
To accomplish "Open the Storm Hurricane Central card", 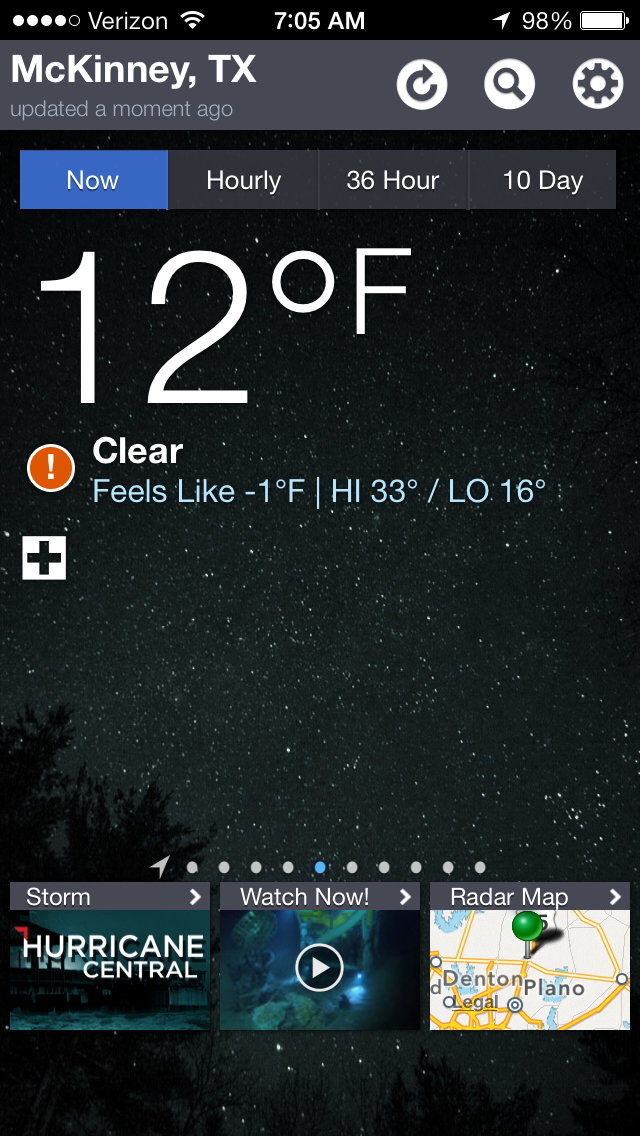I will pyautogui.click(x=110, y=956).
